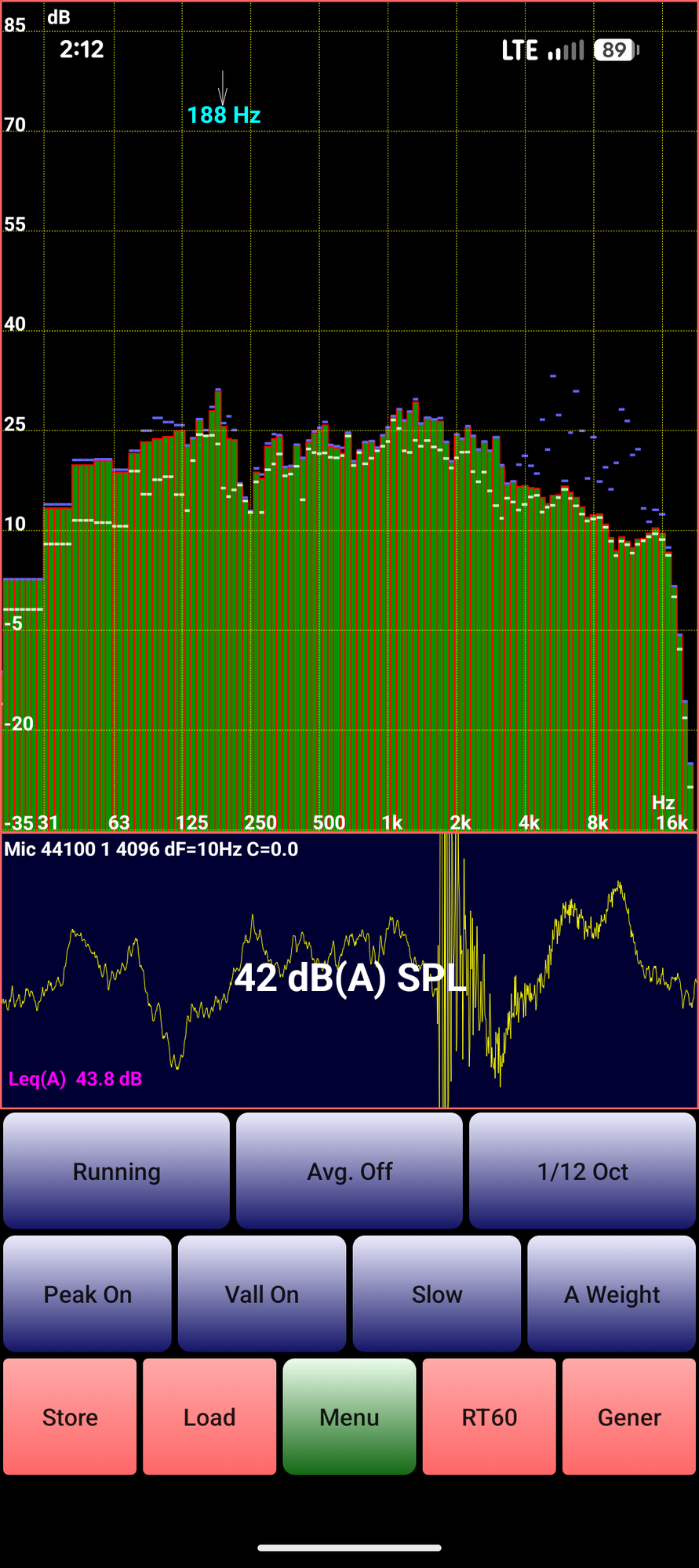
Task: Switch the Slow response setting
Action: [x=437, y=1294]
